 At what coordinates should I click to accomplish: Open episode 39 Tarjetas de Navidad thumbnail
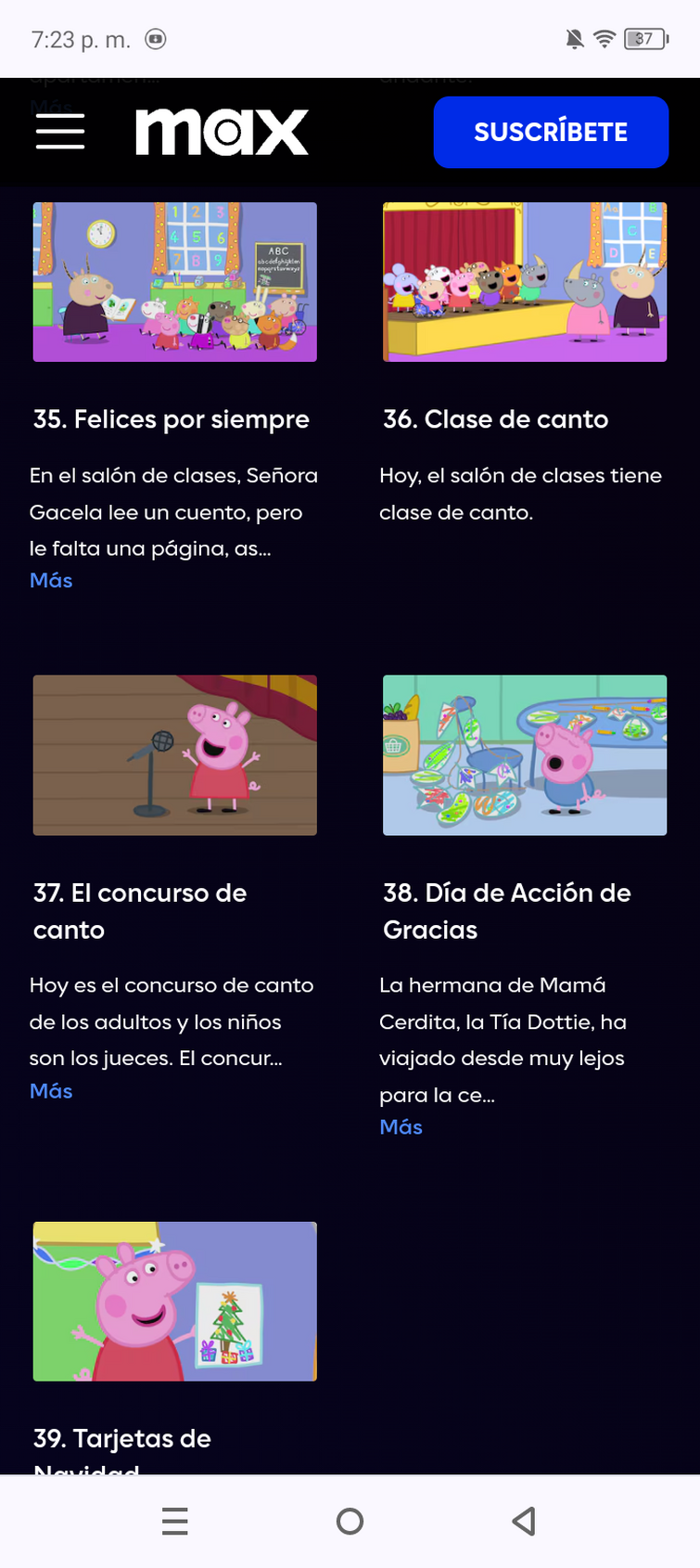(x=175, y=1301)
